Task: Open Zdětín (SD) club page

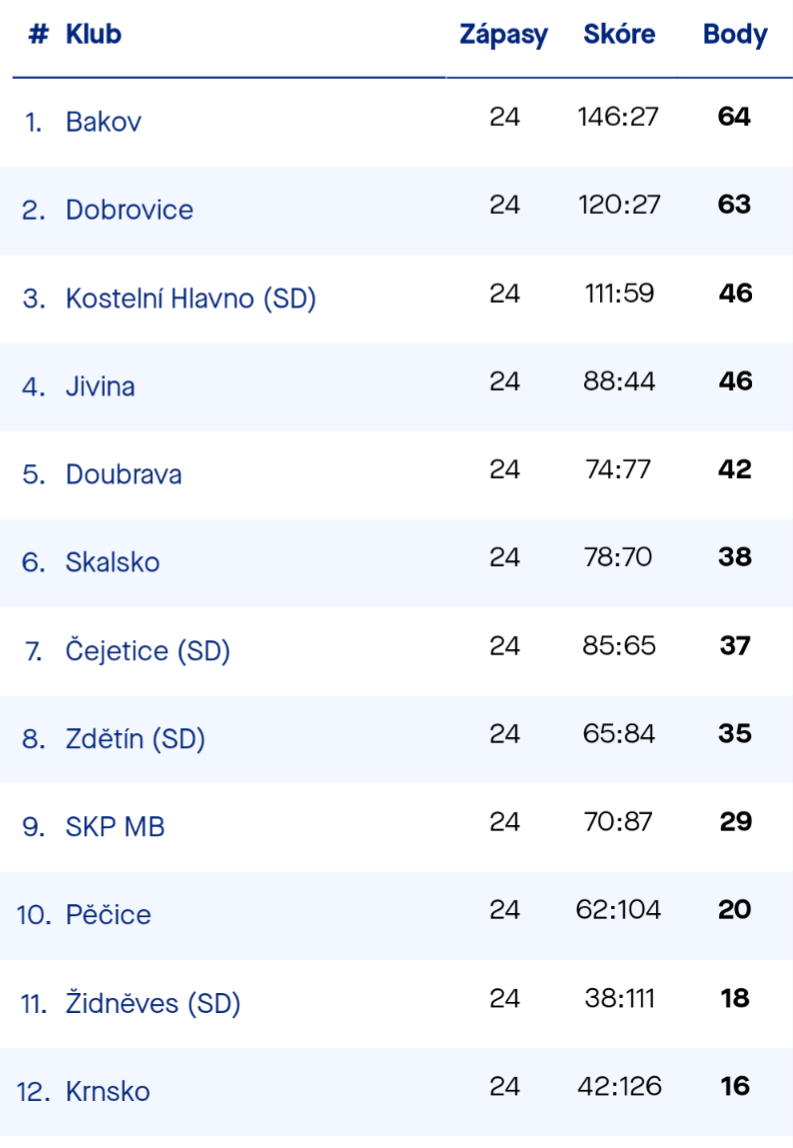Action: tap(135, 739)
